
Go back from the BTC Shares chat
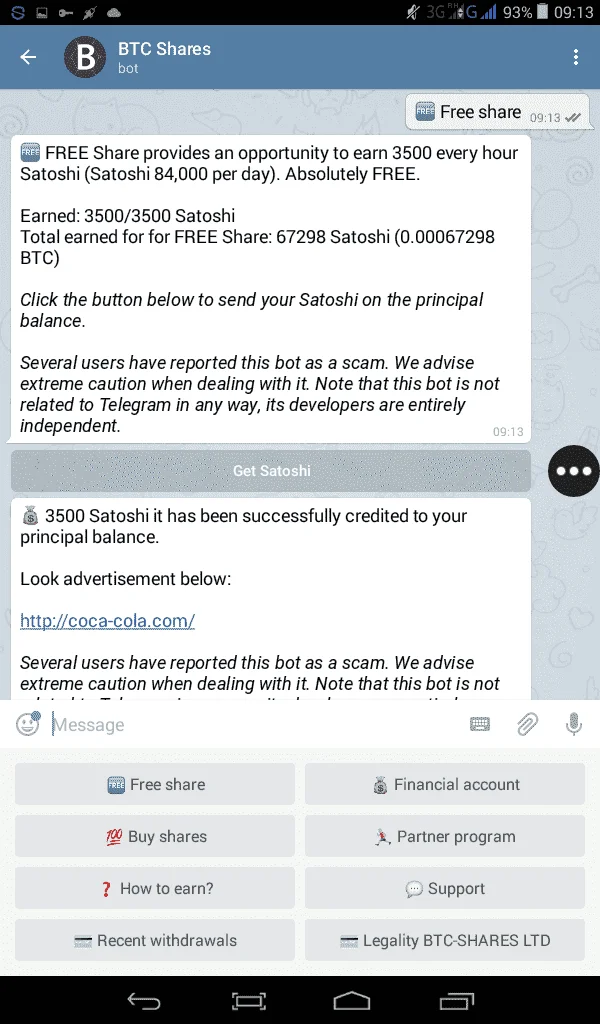pyautogui.click(x=28, y=57)
